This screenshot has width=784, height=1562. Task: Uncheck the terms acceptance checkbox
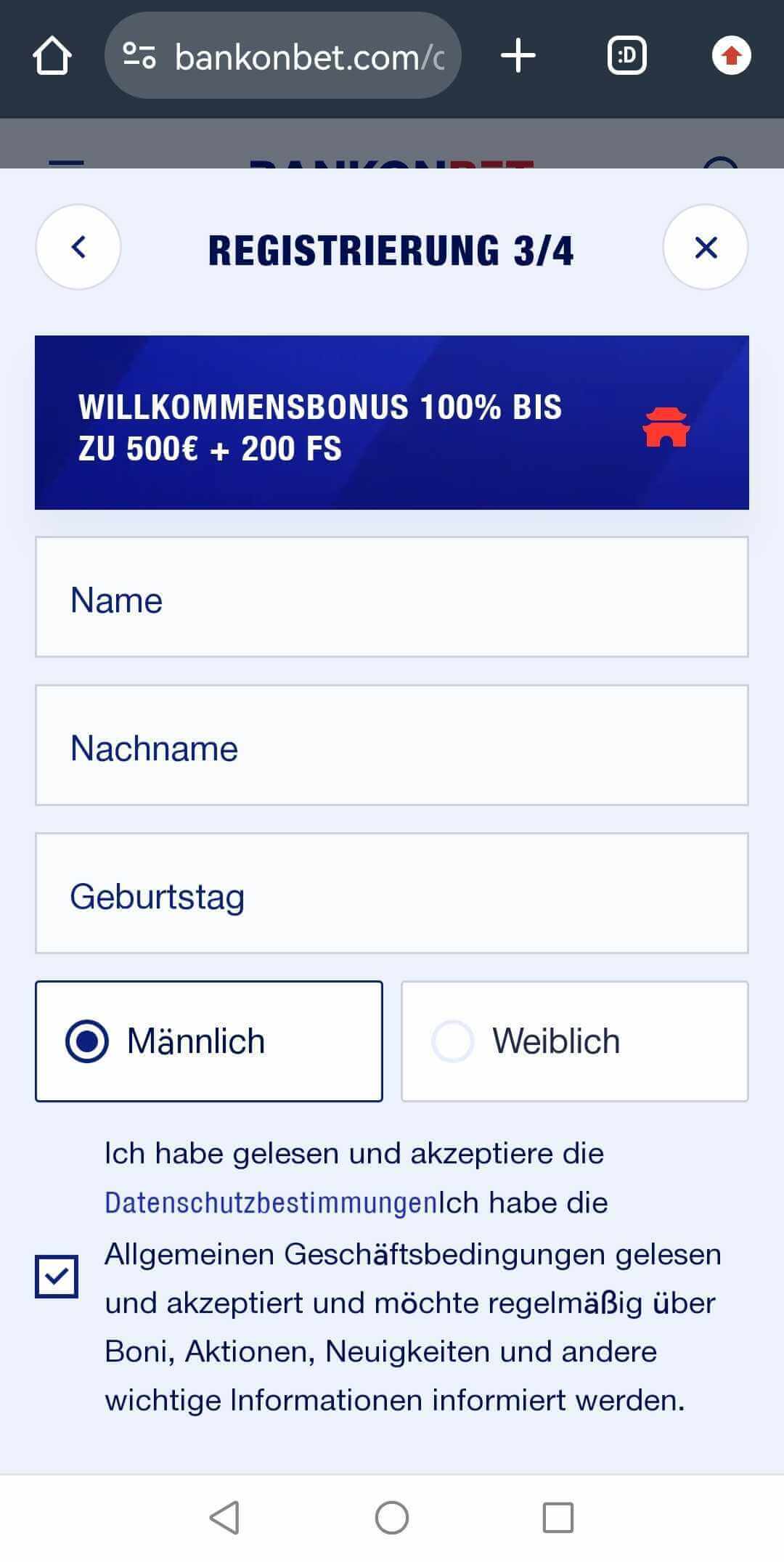point(57,1277)
